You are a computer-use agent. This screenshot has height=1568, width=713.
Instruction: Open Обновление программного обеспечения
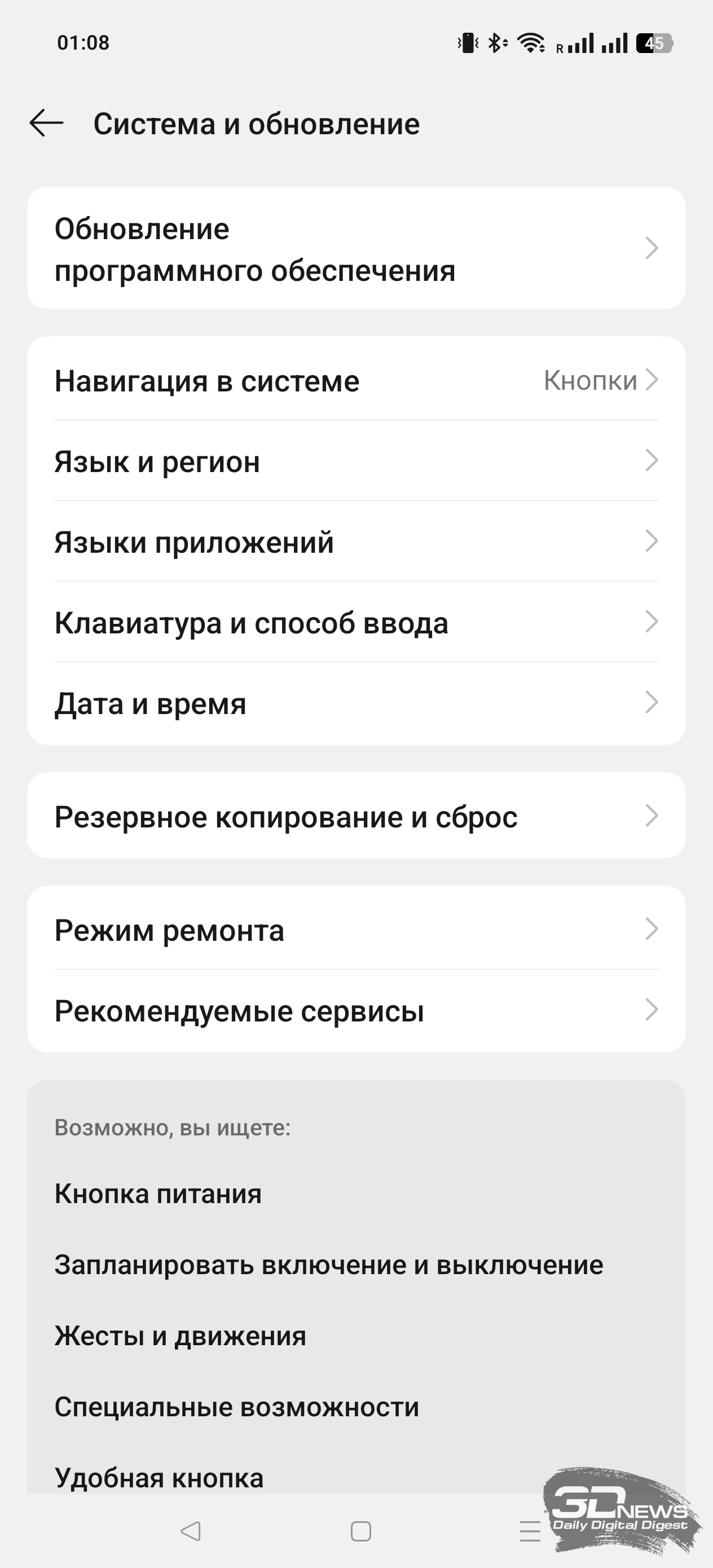[x=356, y=248]
